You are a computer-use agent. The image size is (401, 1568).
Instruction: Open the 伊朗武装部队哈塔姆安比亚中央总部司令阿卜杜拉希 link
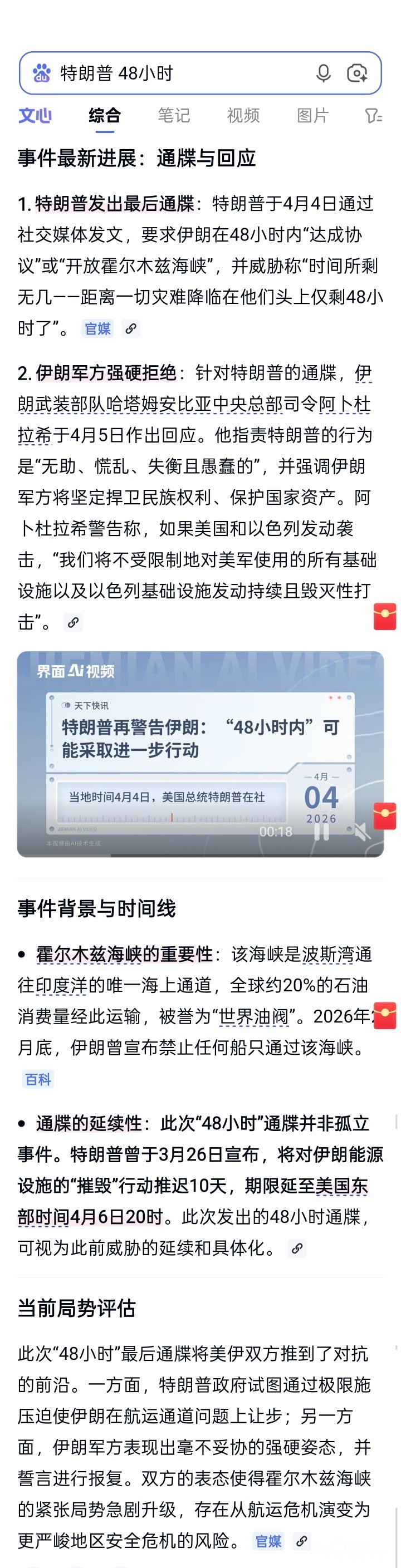(194, 404)
